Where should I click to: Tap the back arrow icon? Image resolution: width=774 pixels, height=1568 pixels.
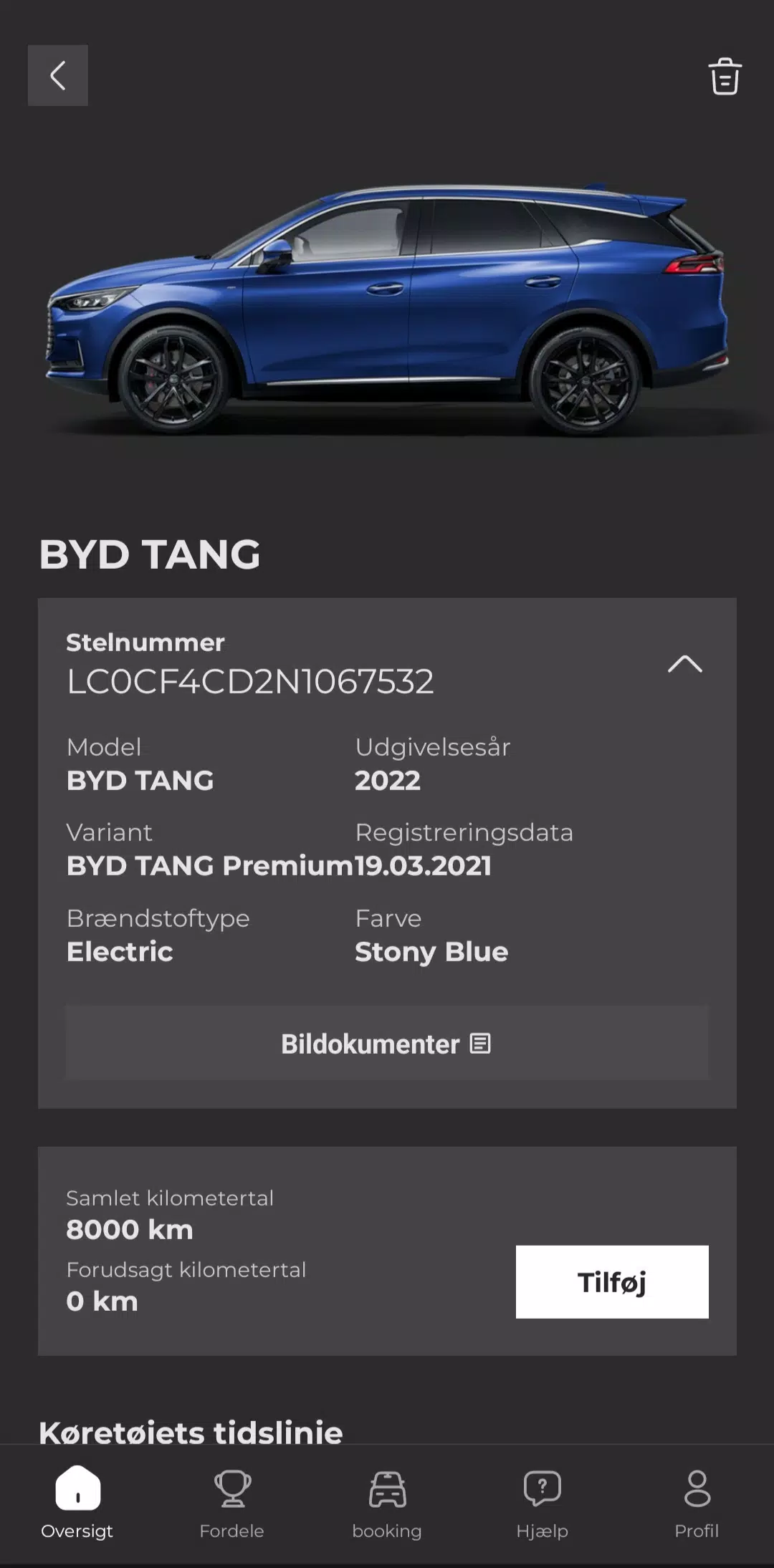57,75
